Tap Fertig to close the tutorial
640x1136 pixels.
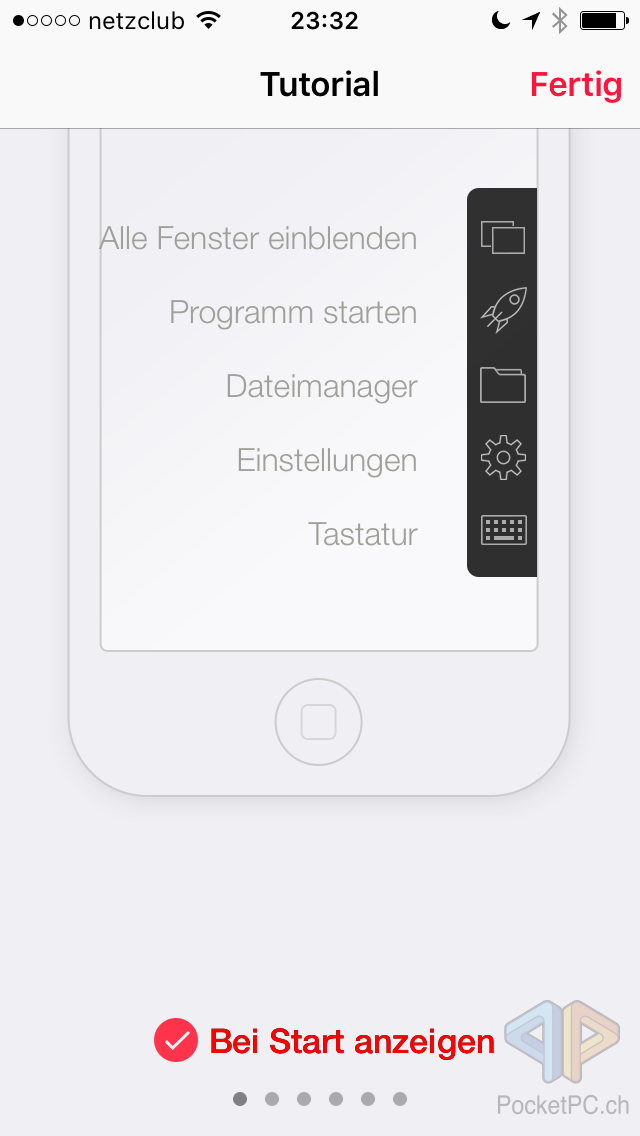(x=575, y=85)
